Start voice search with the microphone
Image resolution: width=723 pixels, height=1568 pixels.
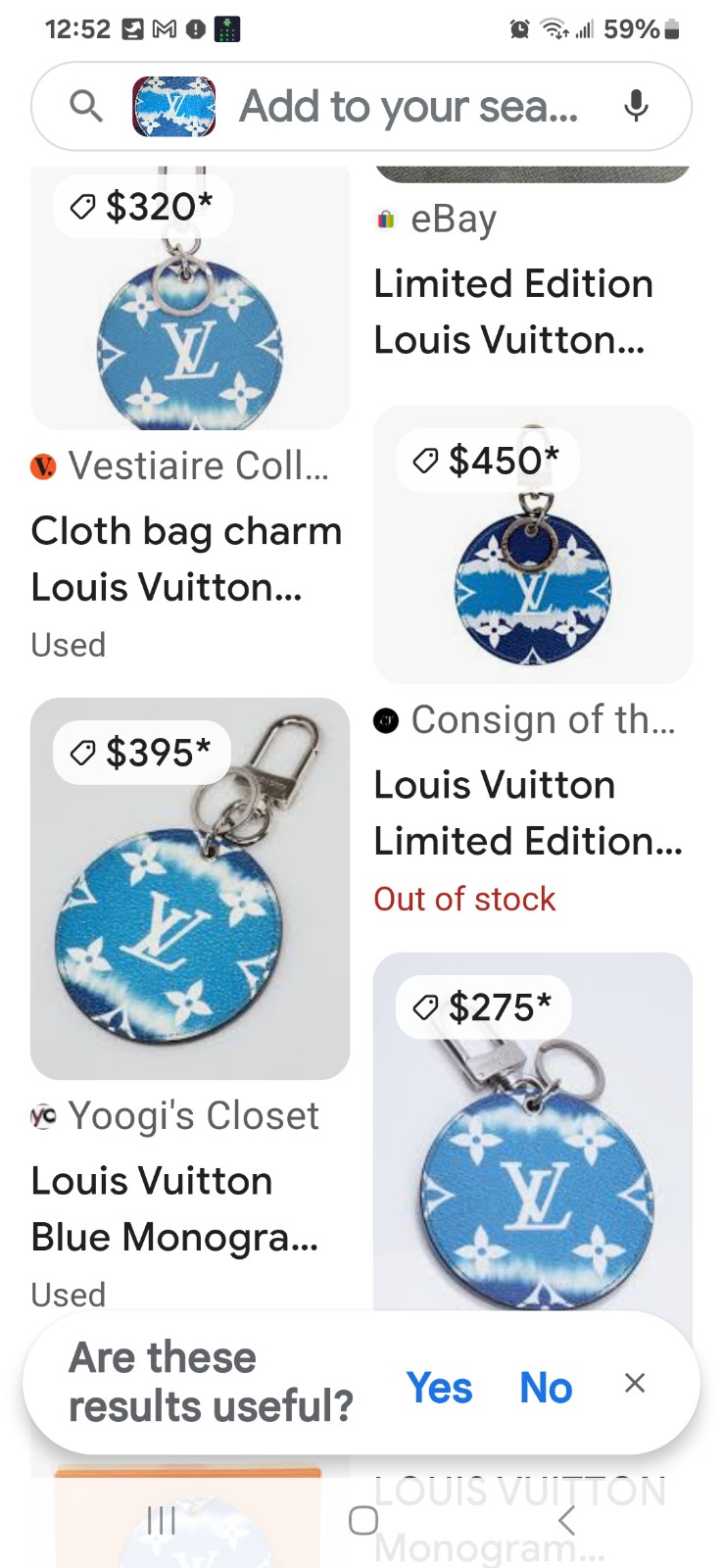(636, 106)
